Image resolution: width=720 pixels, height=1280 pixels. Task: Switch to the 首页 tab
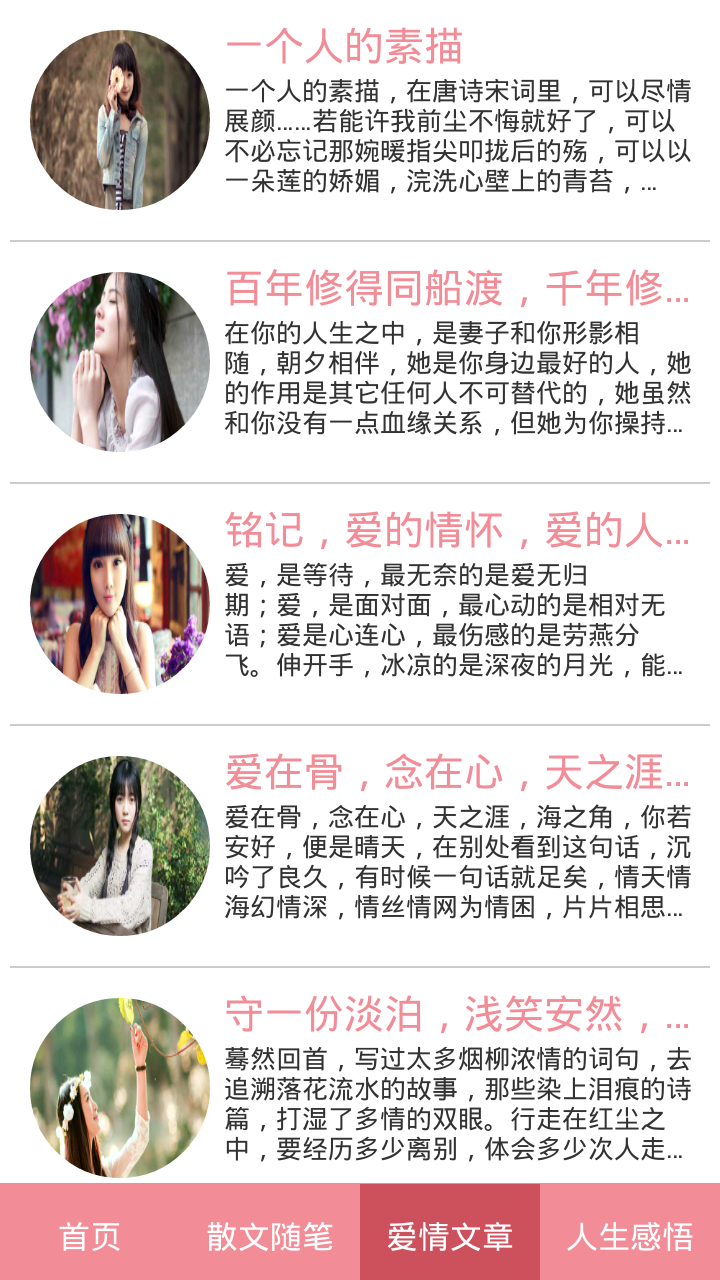(90, 1236)
